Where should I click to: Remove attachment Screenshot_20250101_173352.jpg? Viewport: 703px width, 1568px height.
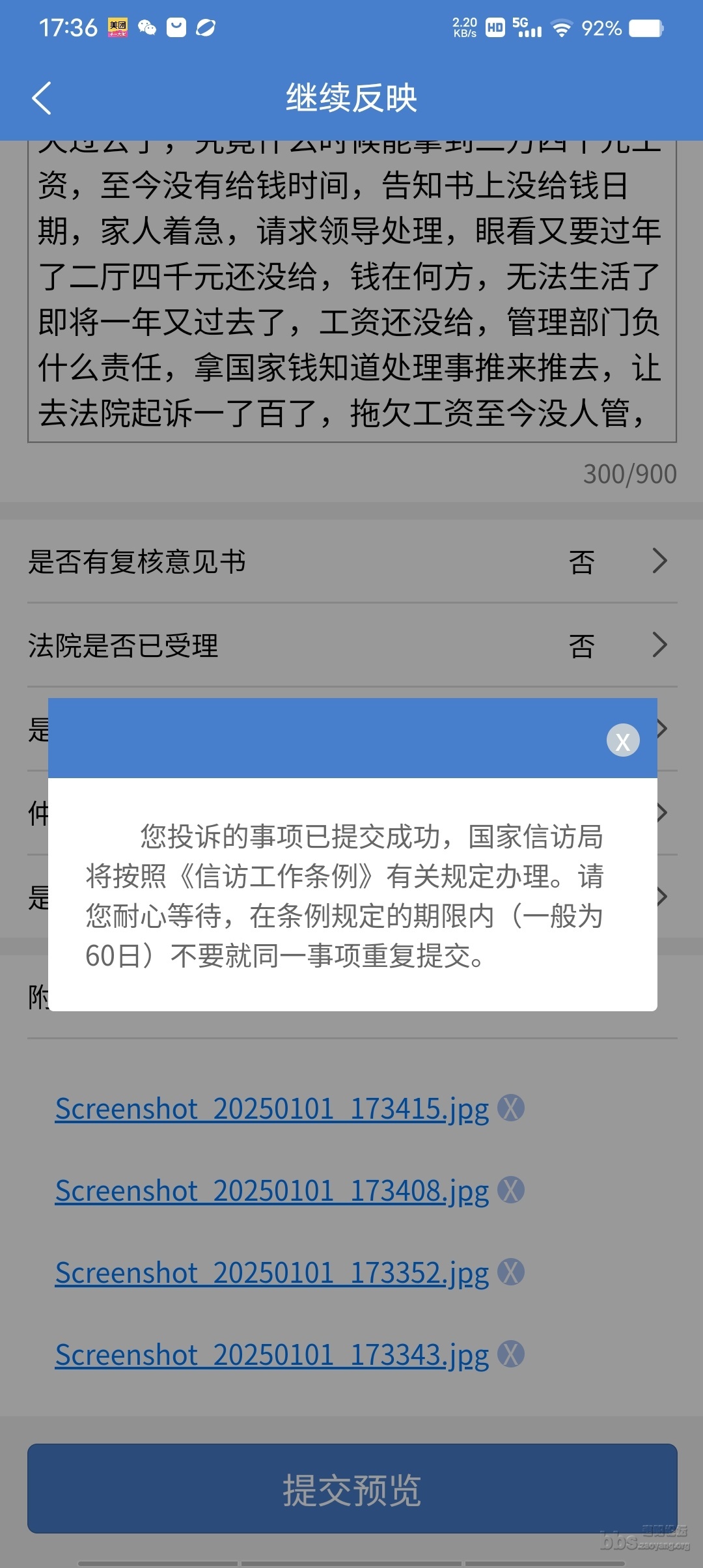[511, 1272]
